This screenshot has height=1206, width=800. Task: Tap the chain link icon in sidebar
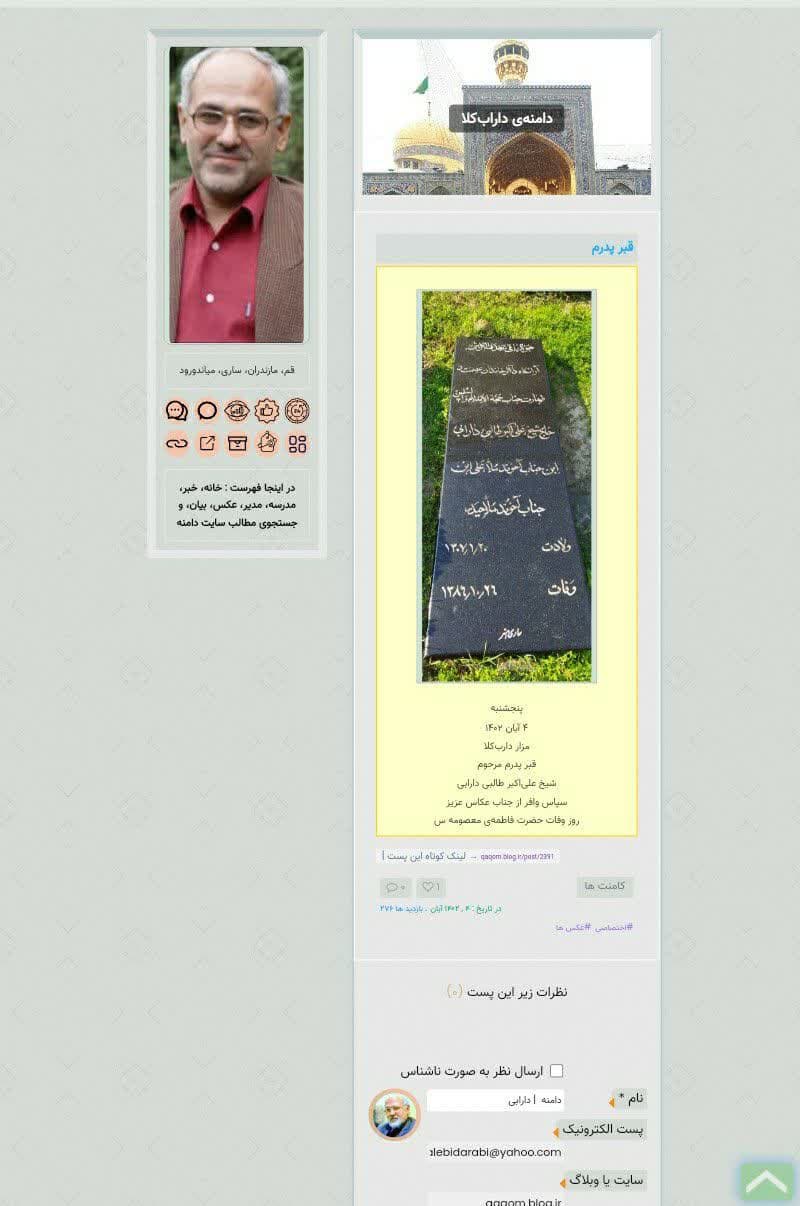(177, 443)
